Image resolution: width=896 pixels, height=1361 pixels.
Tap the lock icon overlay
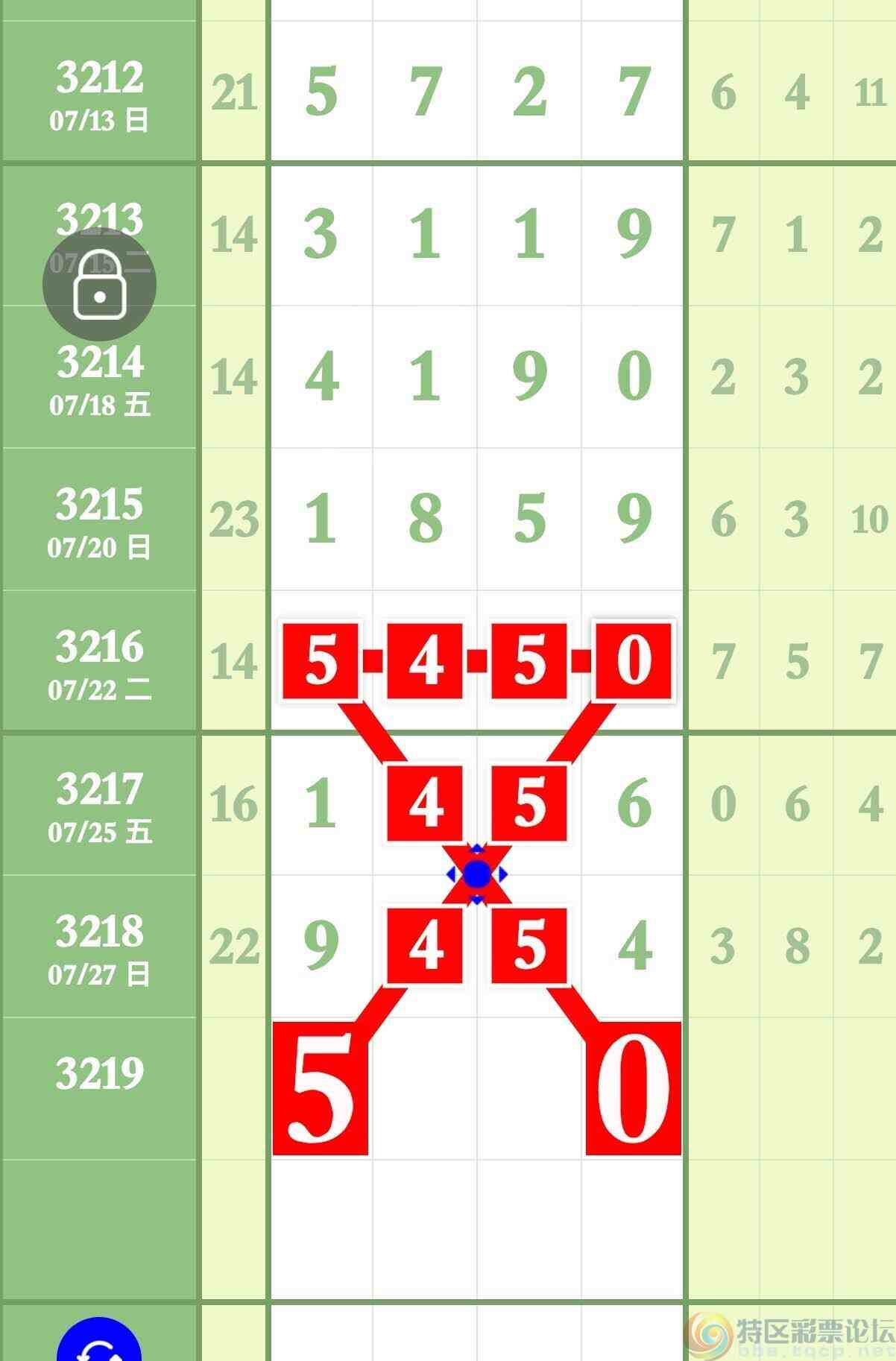99,285
